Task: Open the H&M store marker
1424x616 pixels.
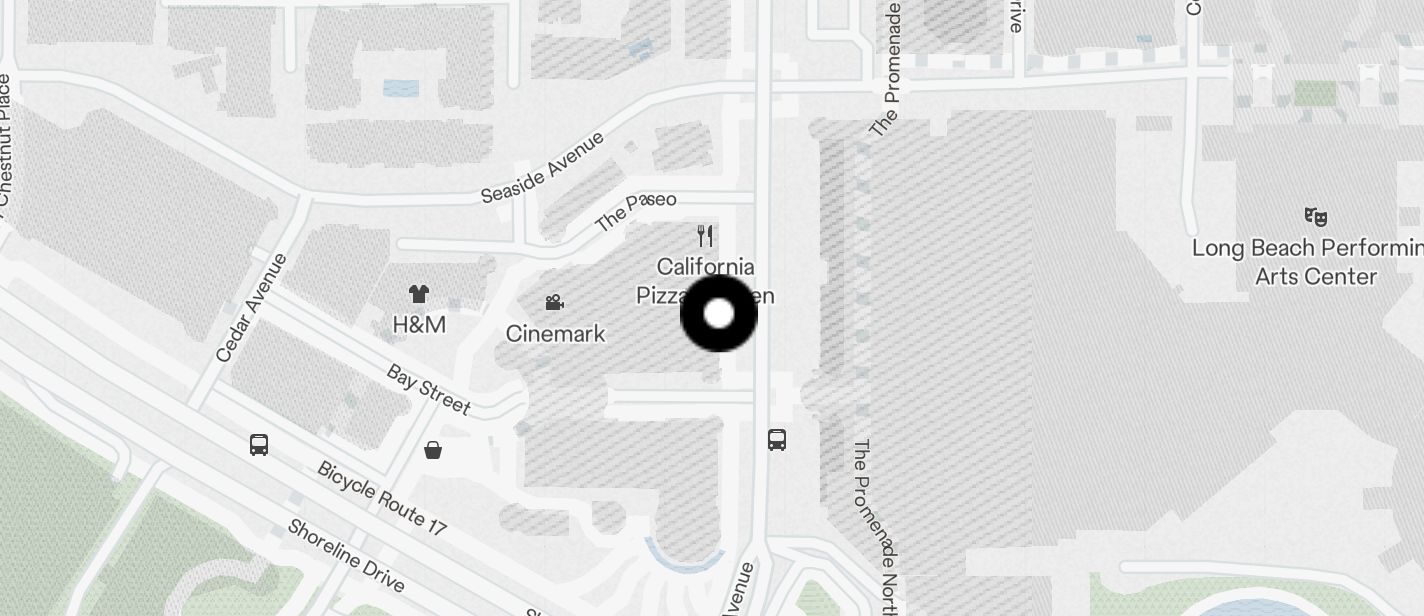Action: (x=418, y=294)
